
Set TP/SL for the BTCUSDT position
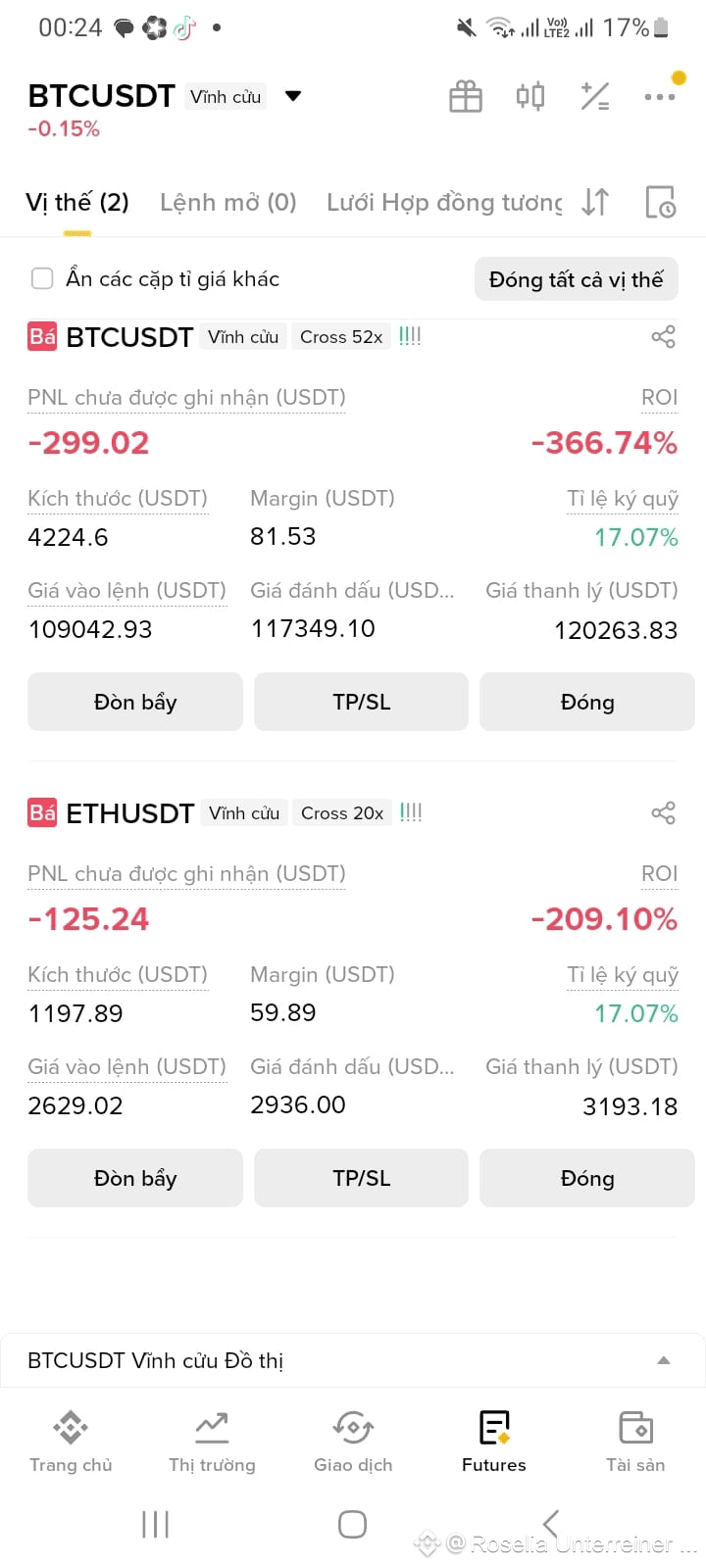362,702
